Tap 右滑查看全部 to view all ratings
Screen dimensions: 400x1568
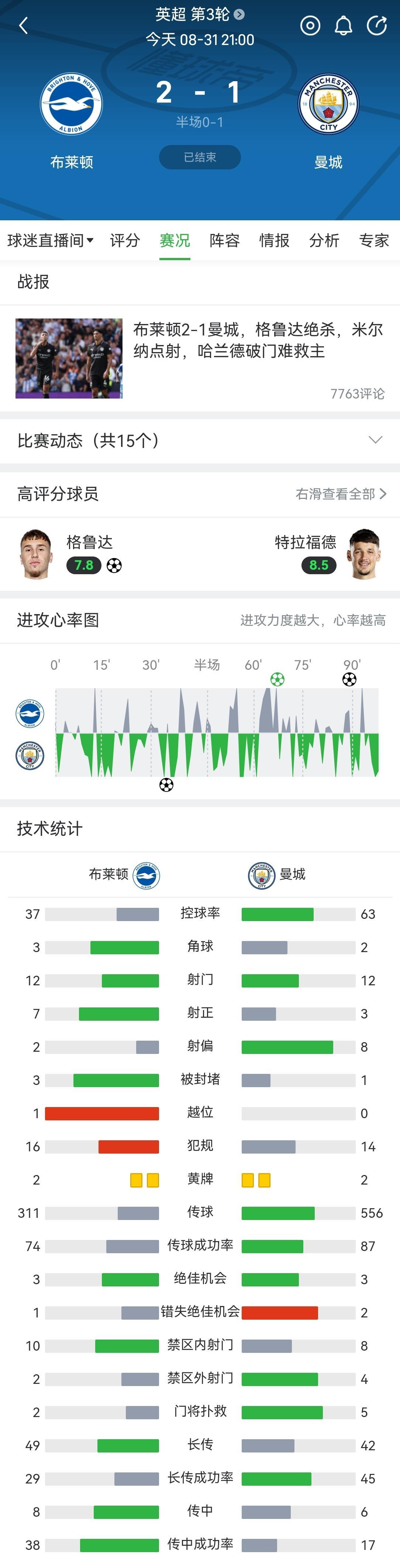pos(340,494)
